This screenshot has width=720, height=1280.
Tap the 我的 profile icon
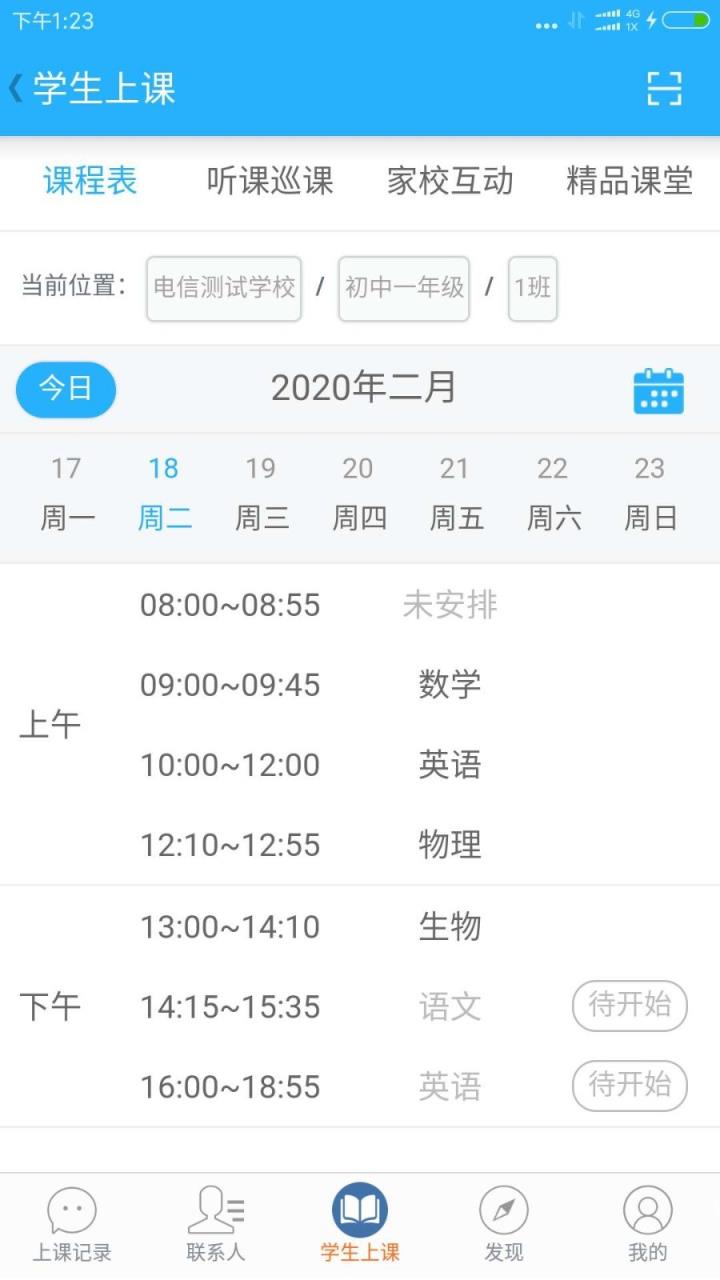tap(647, 1210)
